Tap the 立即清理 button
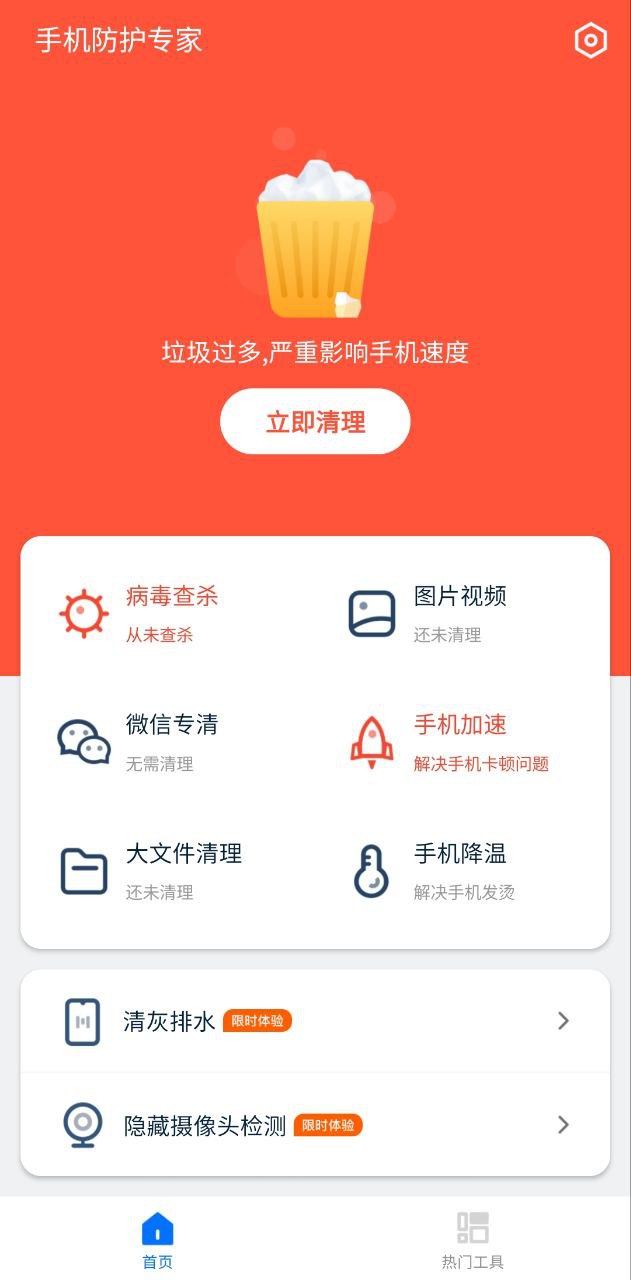Viewport: 631px width, 1280px height. (315, 422)
